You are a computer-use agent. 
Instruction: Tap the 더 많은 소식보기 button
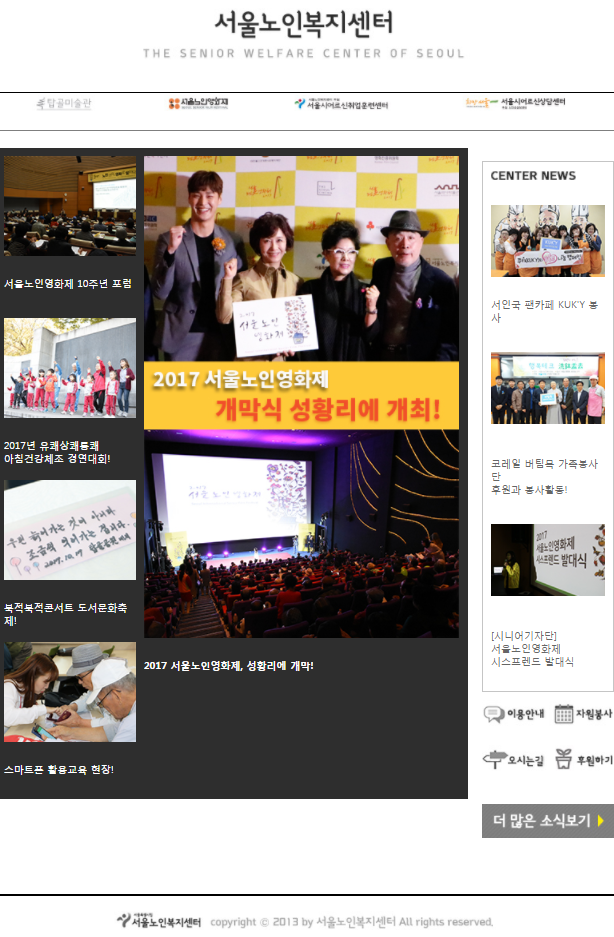[x=547, y=821]
